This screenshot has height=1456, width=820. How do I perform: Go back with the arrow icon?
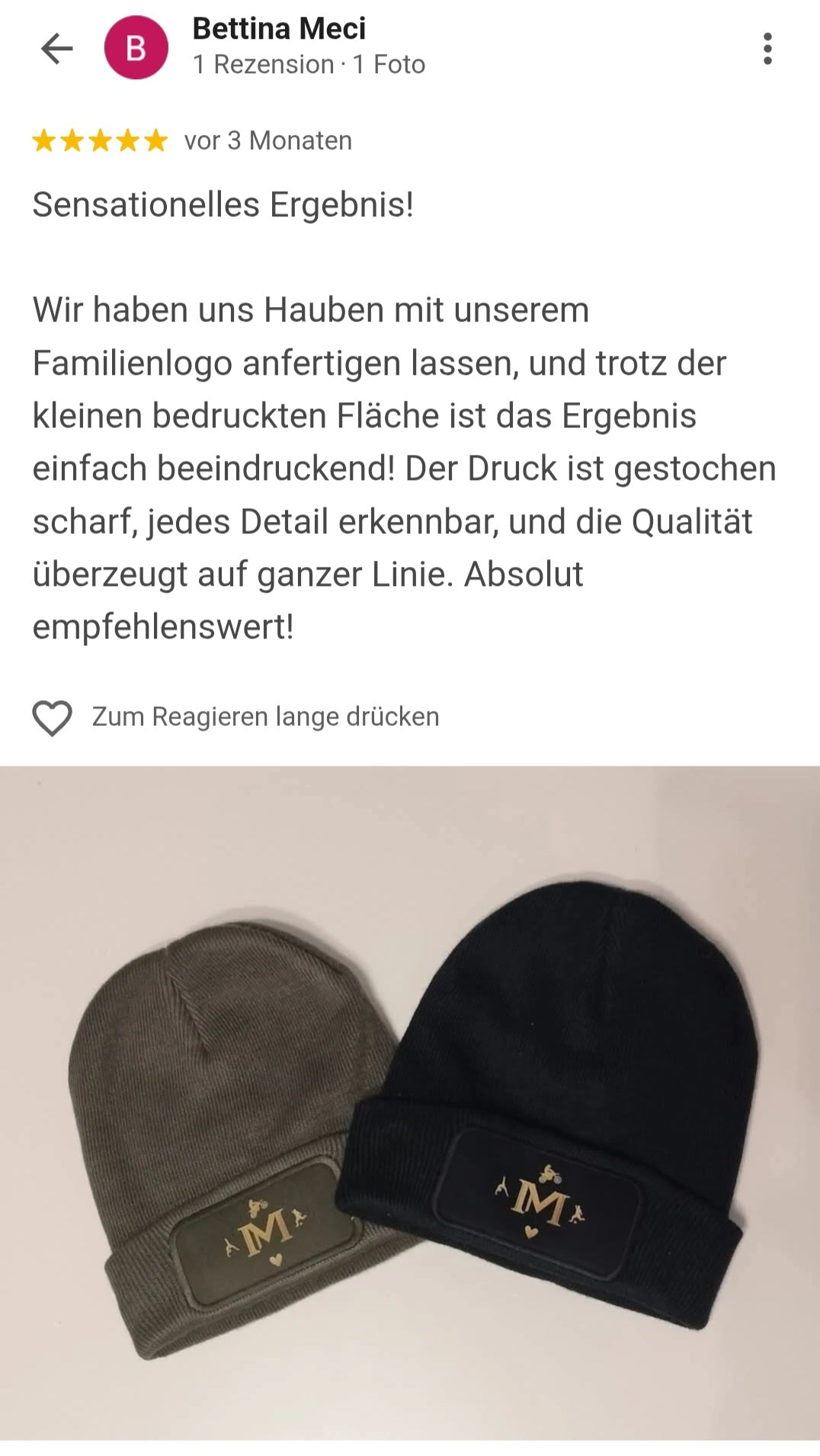[56, 49]
